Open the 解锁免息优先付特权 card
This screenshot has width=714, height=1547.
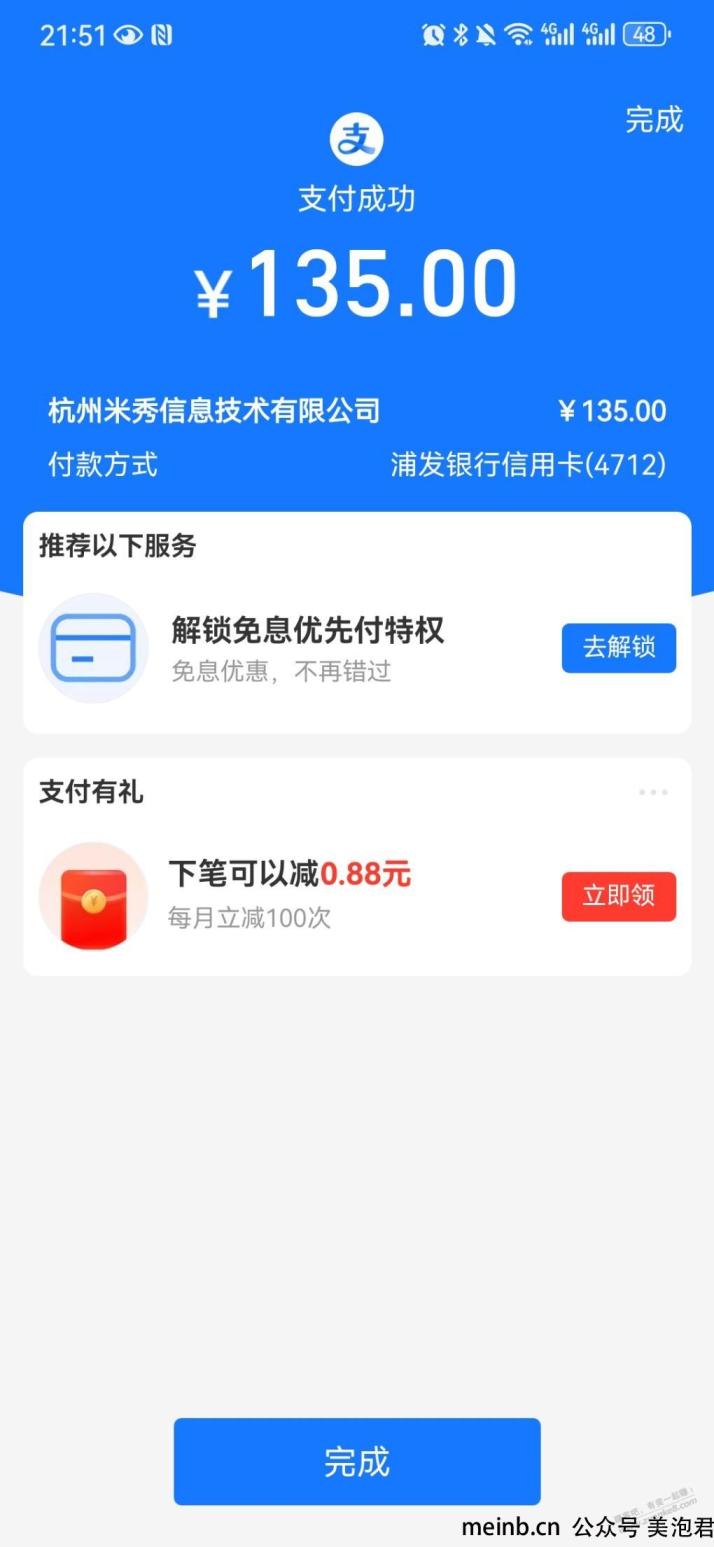click(x=357, y=648)
